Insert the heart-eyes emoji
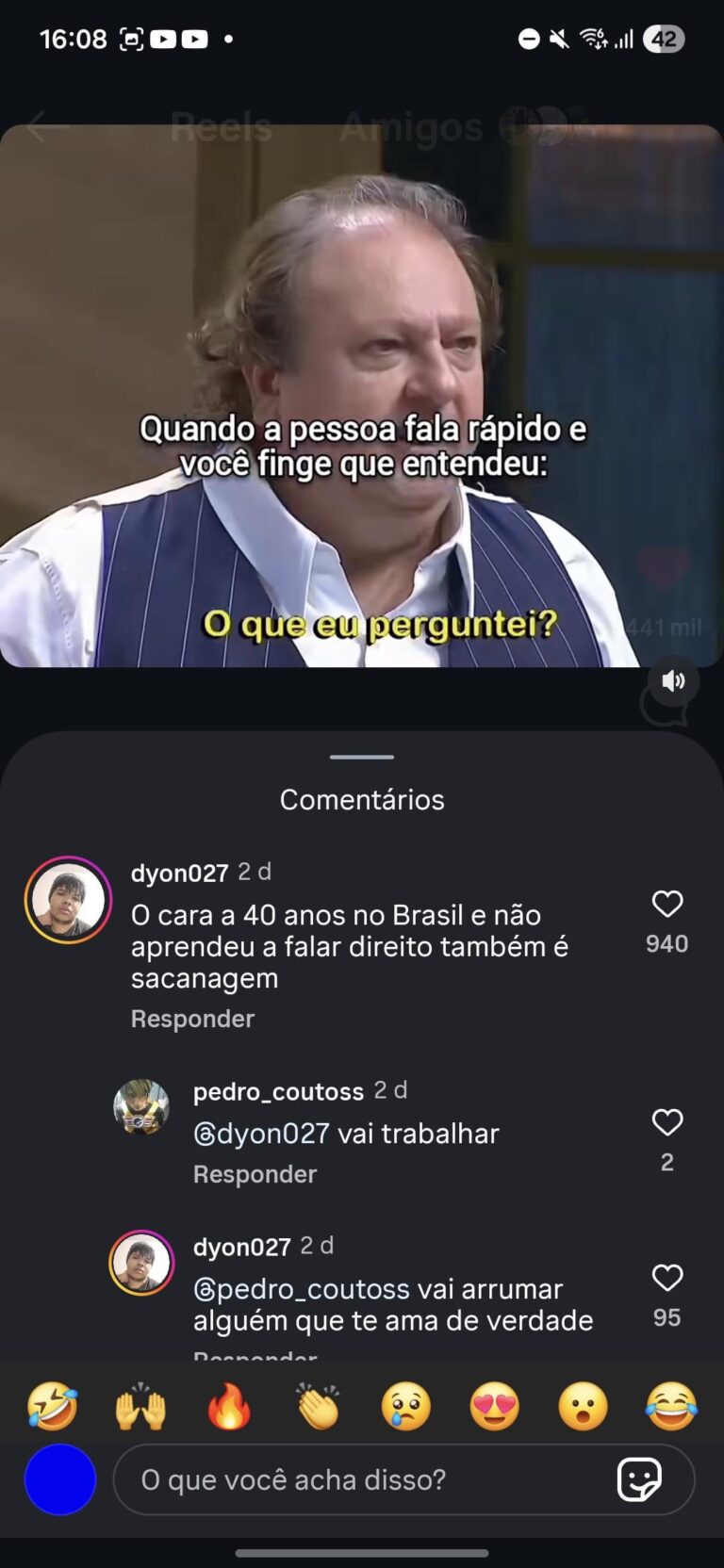The image size is (724, 1568). click(495, 1407)
